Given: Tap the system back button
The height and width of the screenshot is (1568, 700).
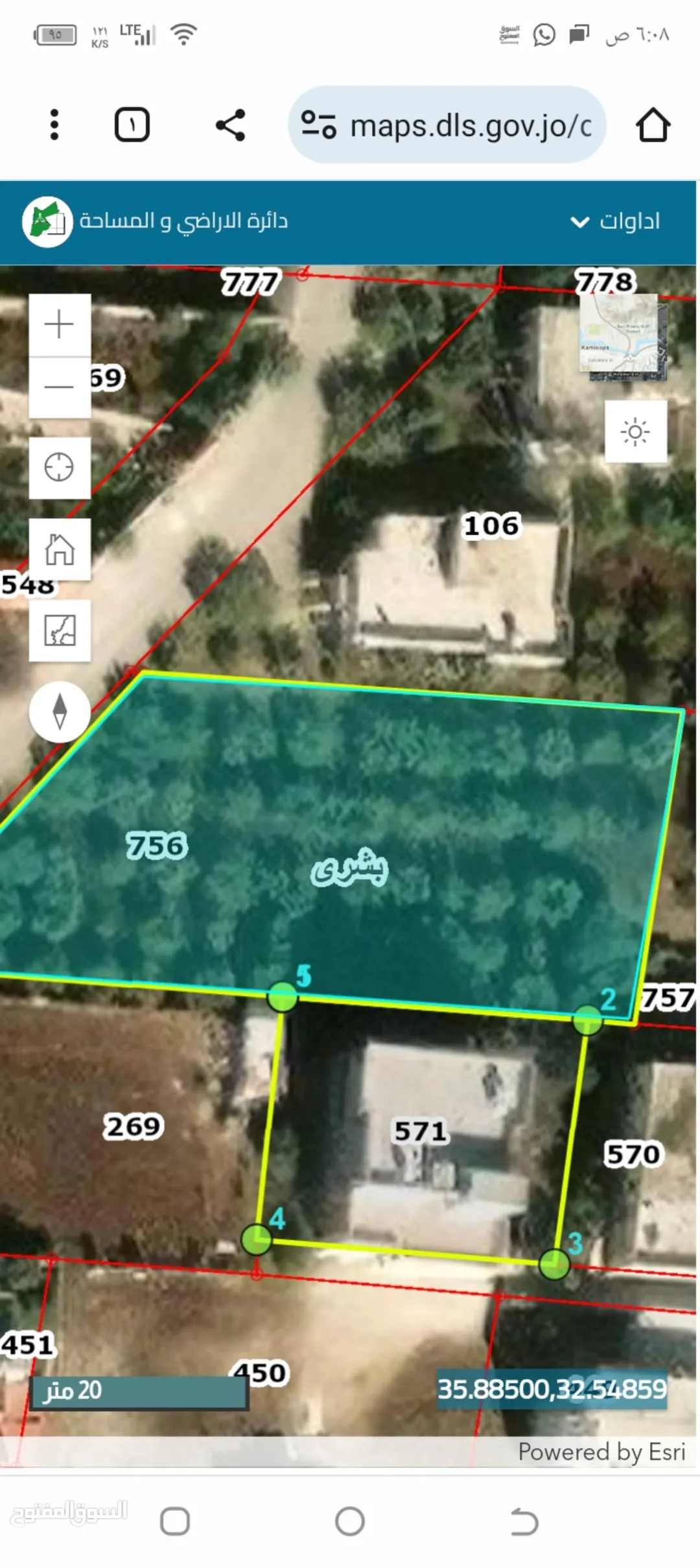Looking at the screenshot, I should coord(524,1521).
